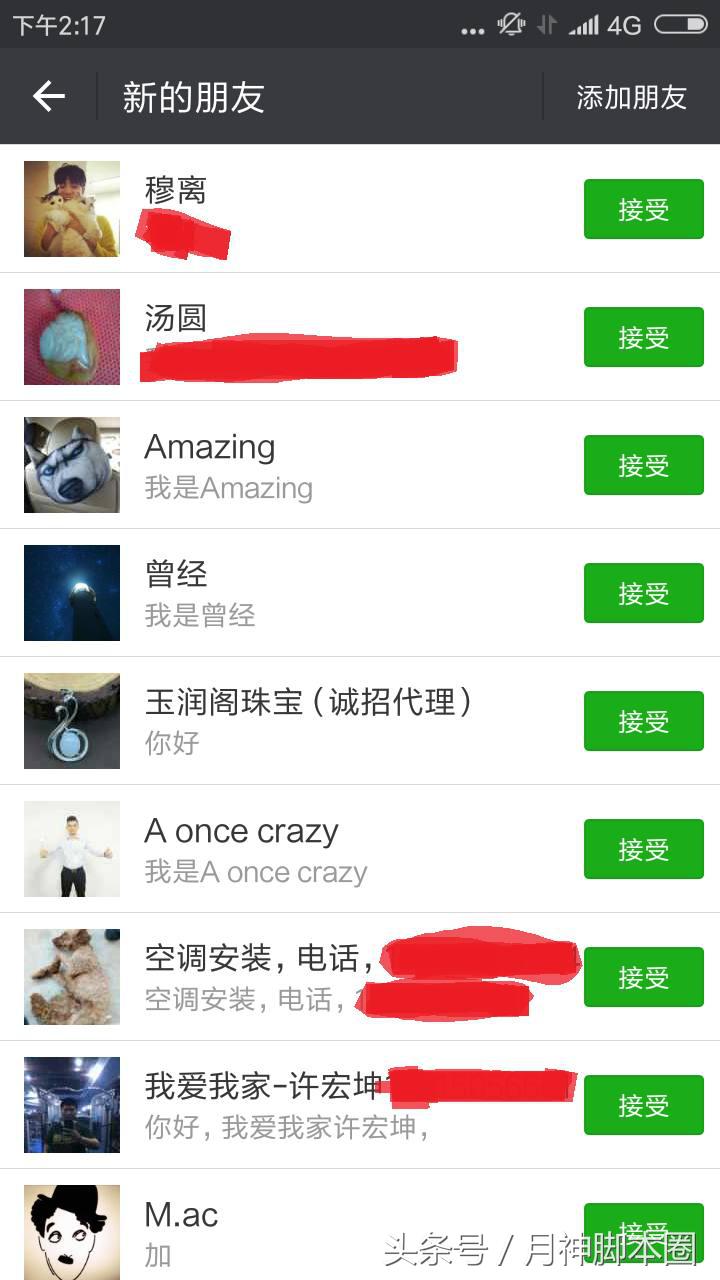This screenshot has height=1280, width=720.
Task: Accept 我爱我家-许宏坤's friend request
Action: click(643, 1105)
